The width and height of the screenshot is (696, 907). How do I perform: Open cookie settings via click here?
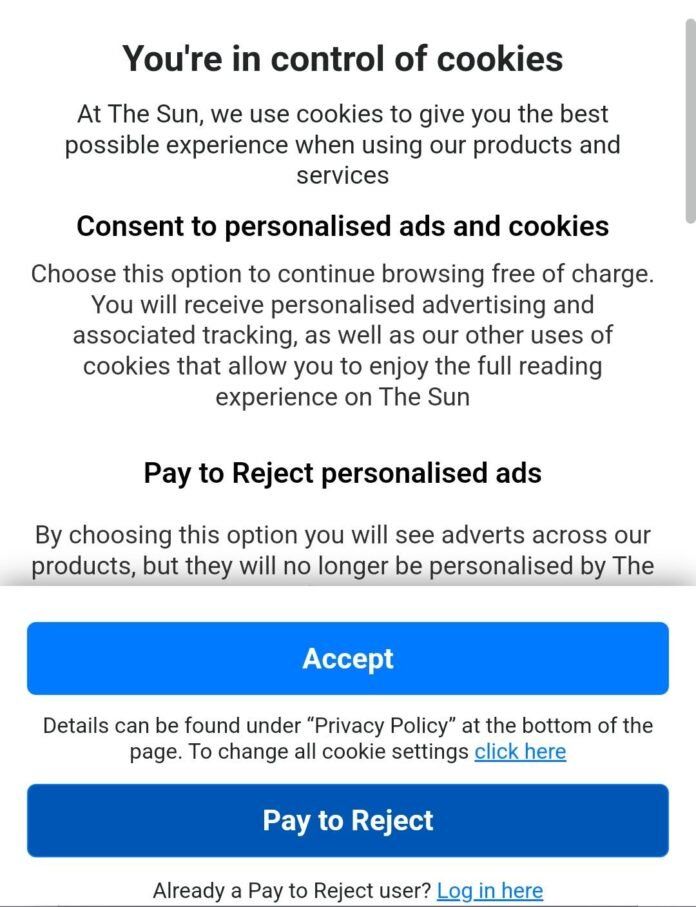[520, 752]
